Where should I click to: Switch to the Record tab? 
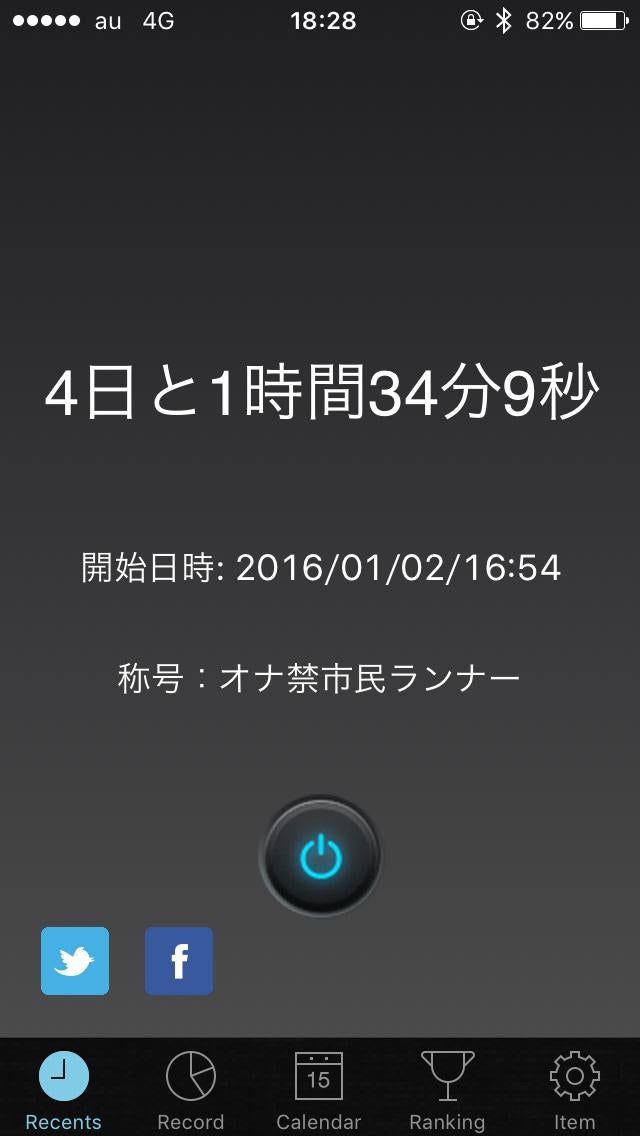[190, 1090]
